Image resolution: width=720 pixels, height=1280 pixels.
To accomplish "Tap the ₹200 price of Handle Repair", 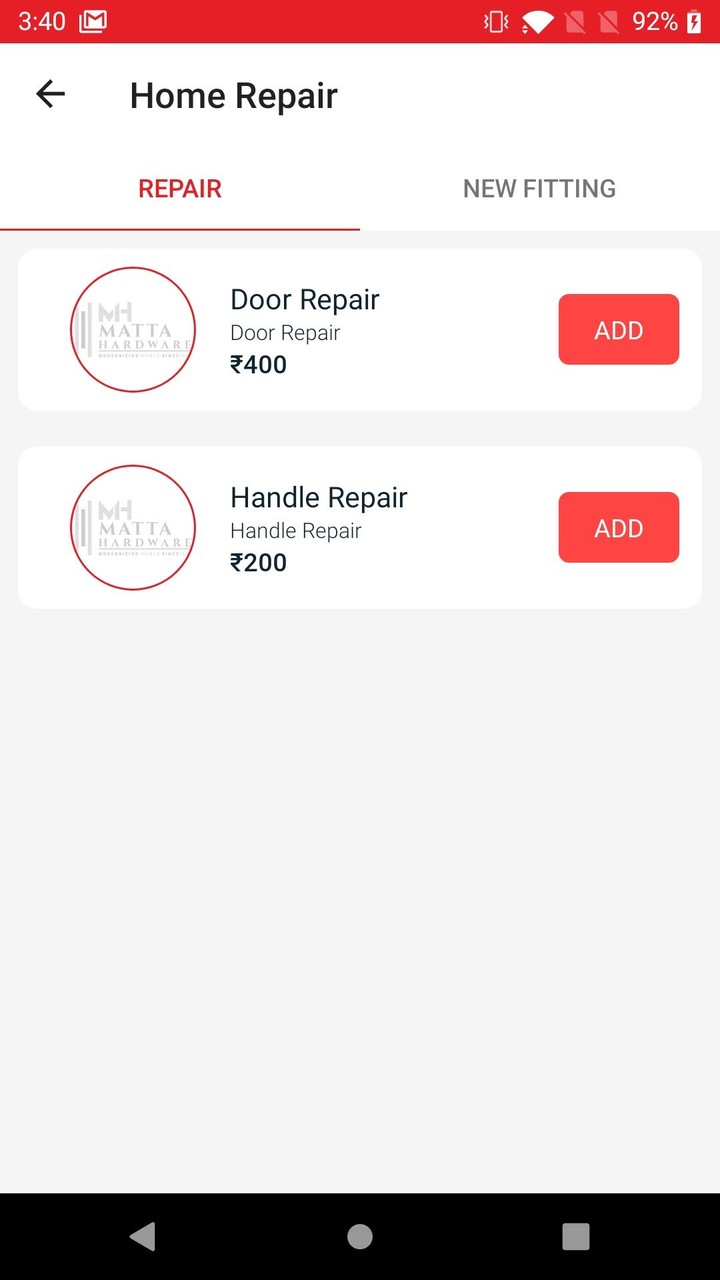I will [258, 562].
